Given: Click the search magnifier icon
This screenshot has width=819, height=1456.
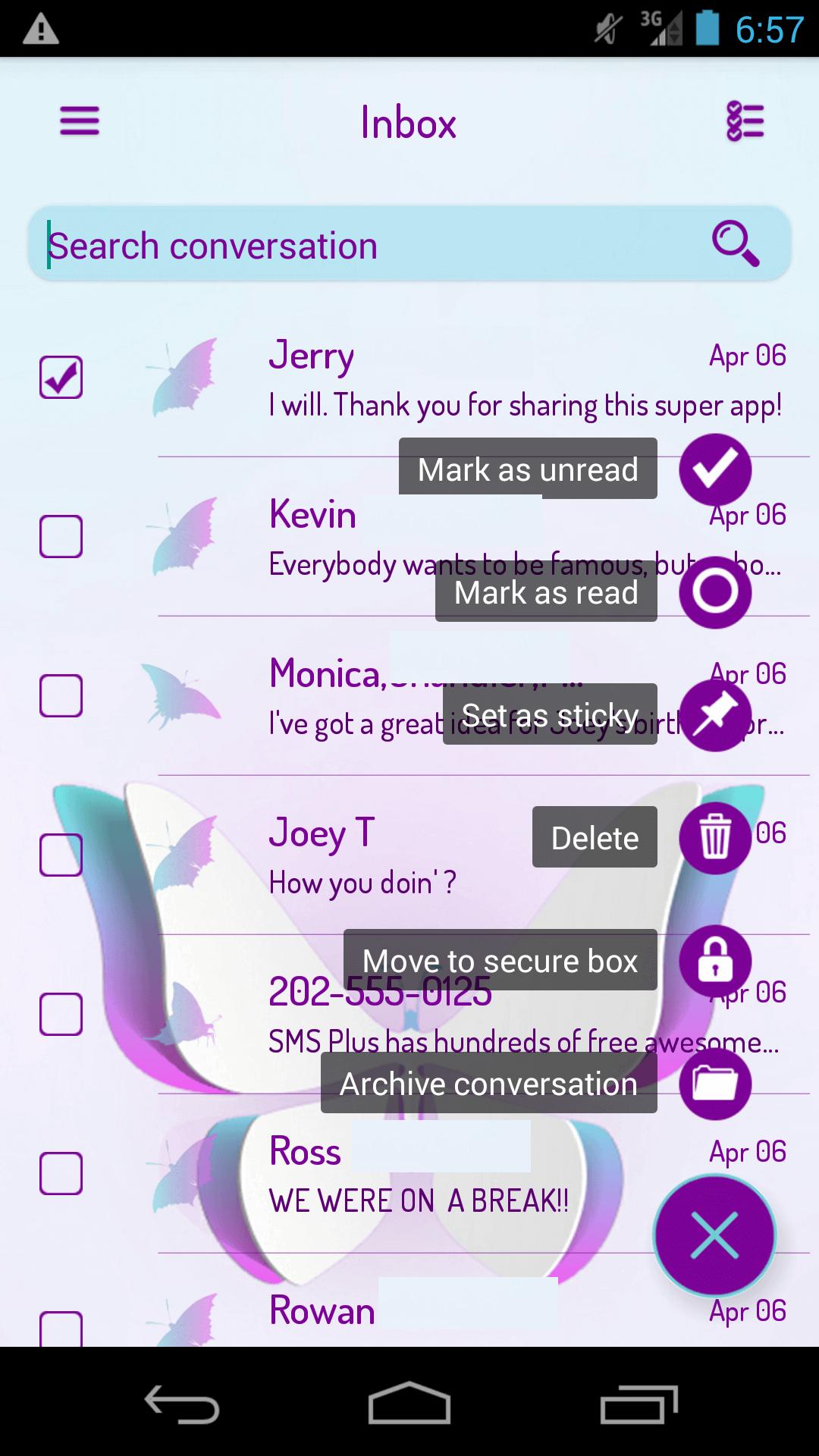Looking at the screenshot, I should coord(734,244).
